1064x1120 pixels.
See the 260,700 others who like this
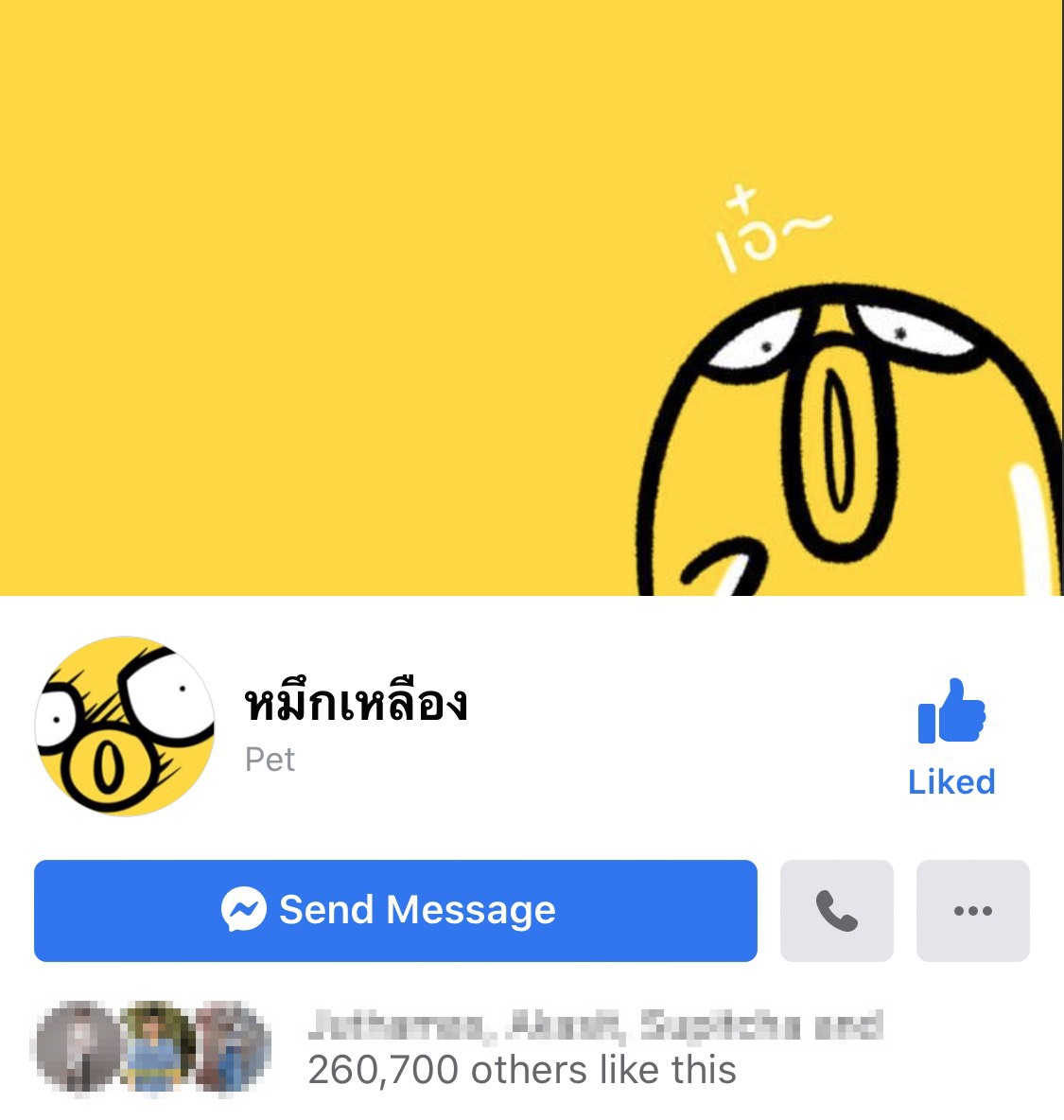[521, 1070]
